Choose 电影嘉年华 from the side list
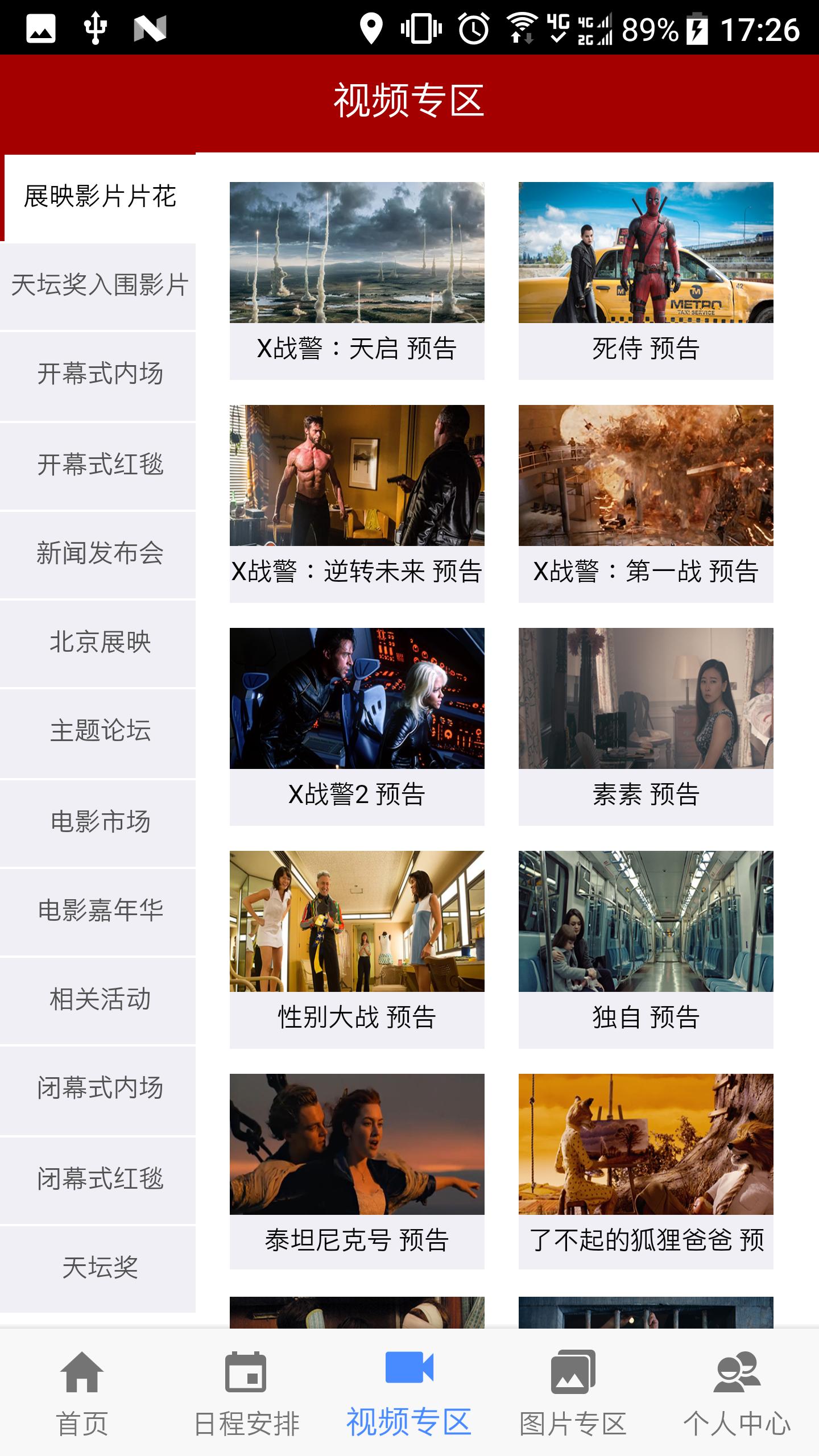 (x=99, y=910)
